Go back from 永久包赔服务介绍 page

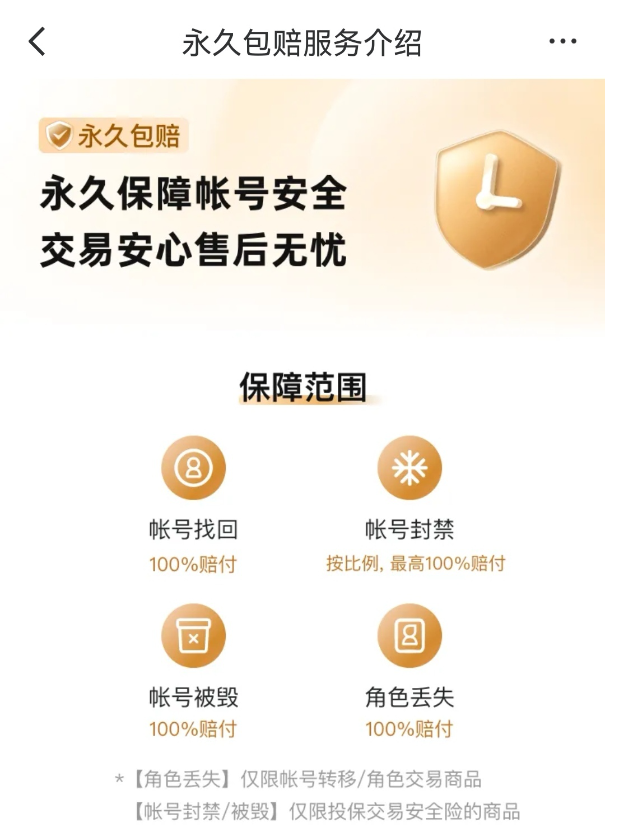click(37, 42)
